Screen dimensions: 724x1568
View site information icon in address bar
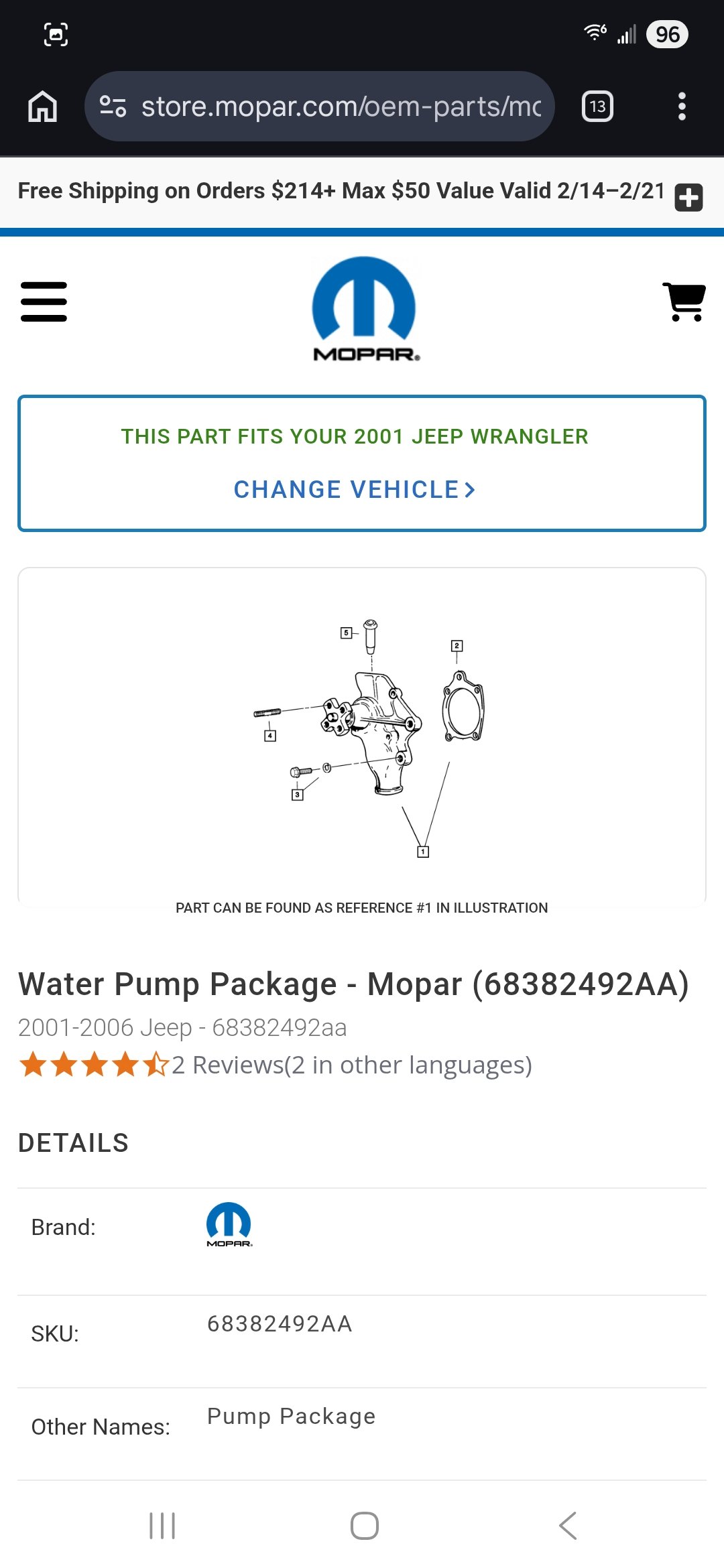113,107
